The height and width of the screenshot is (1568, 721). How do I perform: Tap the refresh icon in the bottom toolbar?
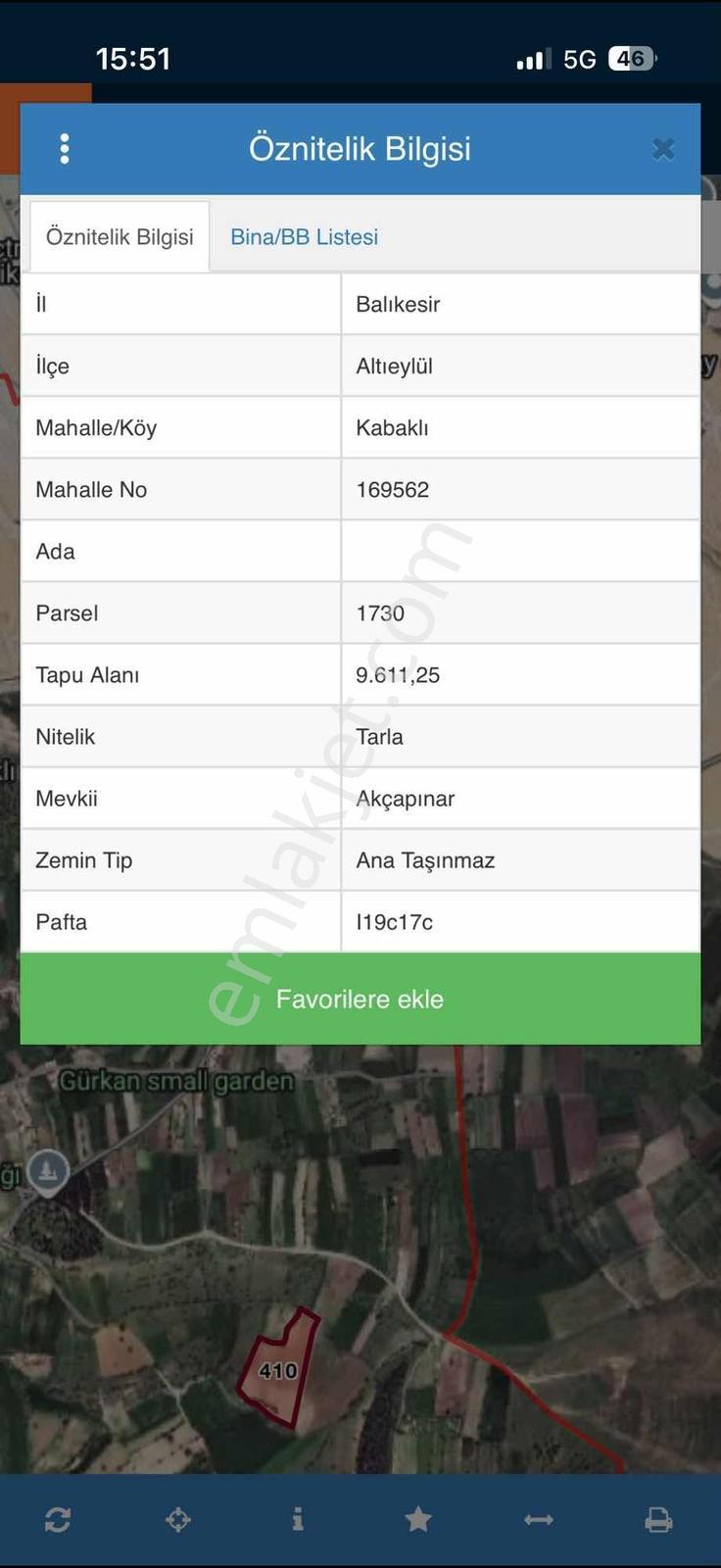[x=58, y=1520]
